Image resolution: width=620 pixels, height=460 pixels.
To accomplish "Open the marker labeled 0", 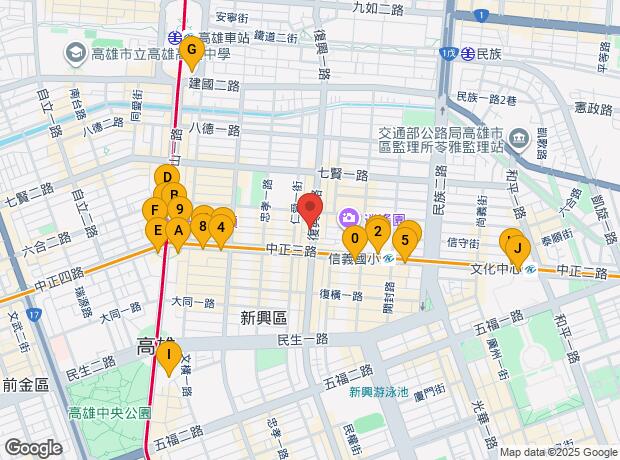I will click(x=354, y=239).
